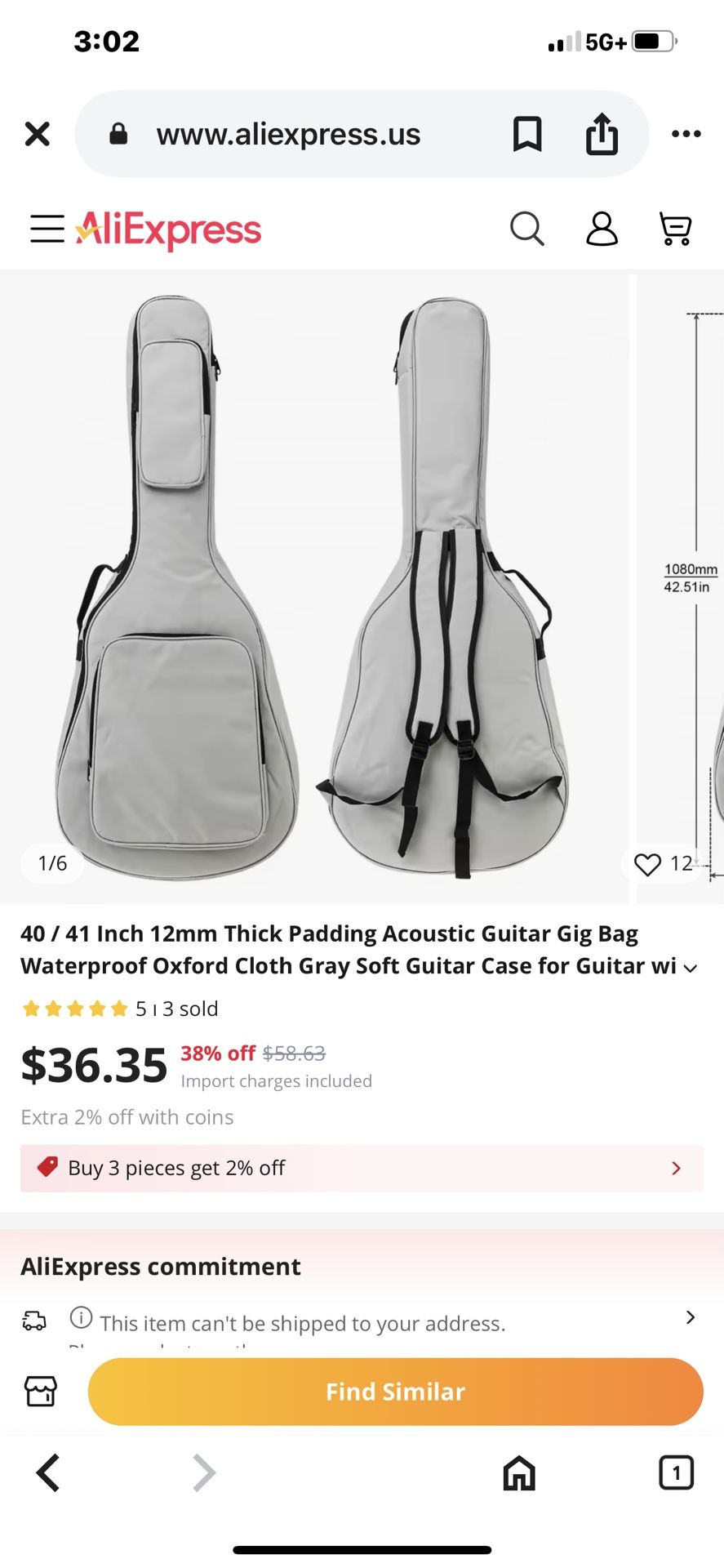
Task: Expand the full product title
Action: [x=691, y=969]
